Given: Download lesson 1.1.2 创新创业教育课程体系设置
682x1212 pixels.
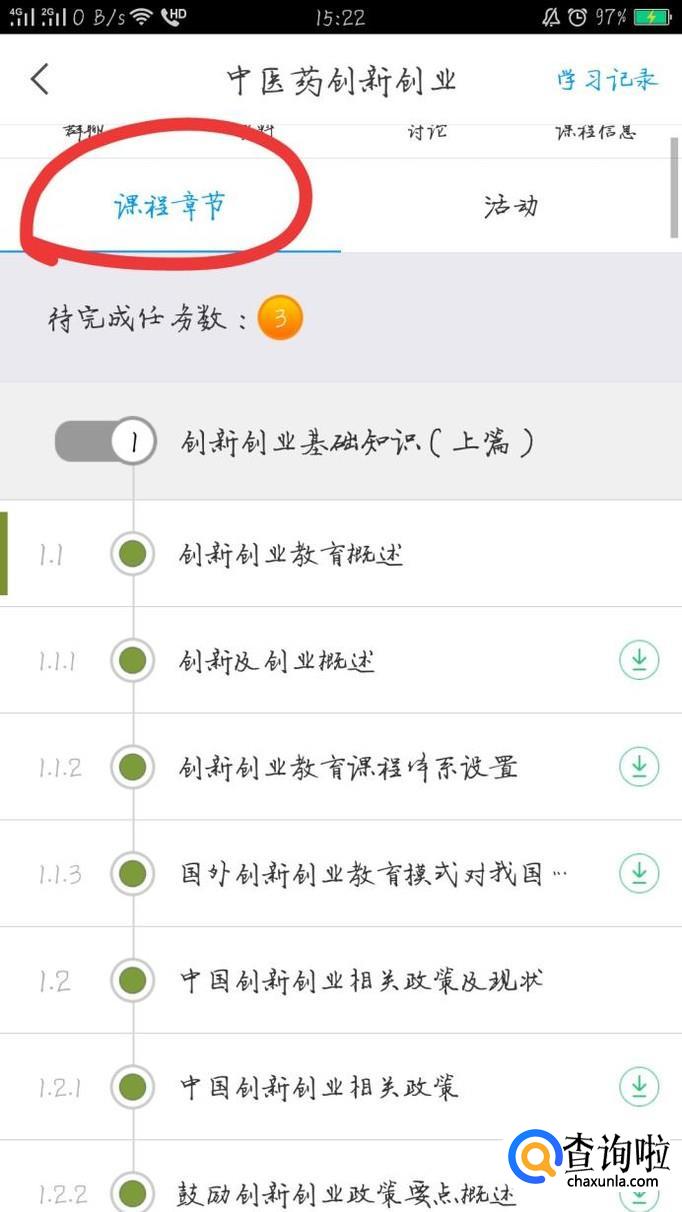Looking at the screenshot, I should click(639, 768).
